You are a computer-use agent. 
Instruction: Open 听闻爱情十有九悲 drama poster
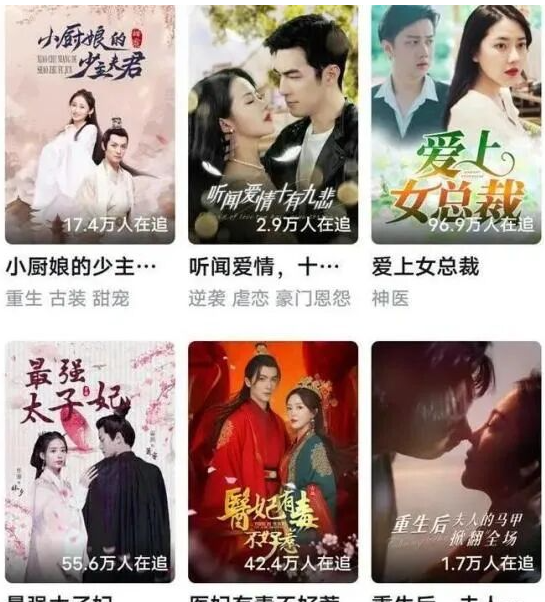click(273, 124)
